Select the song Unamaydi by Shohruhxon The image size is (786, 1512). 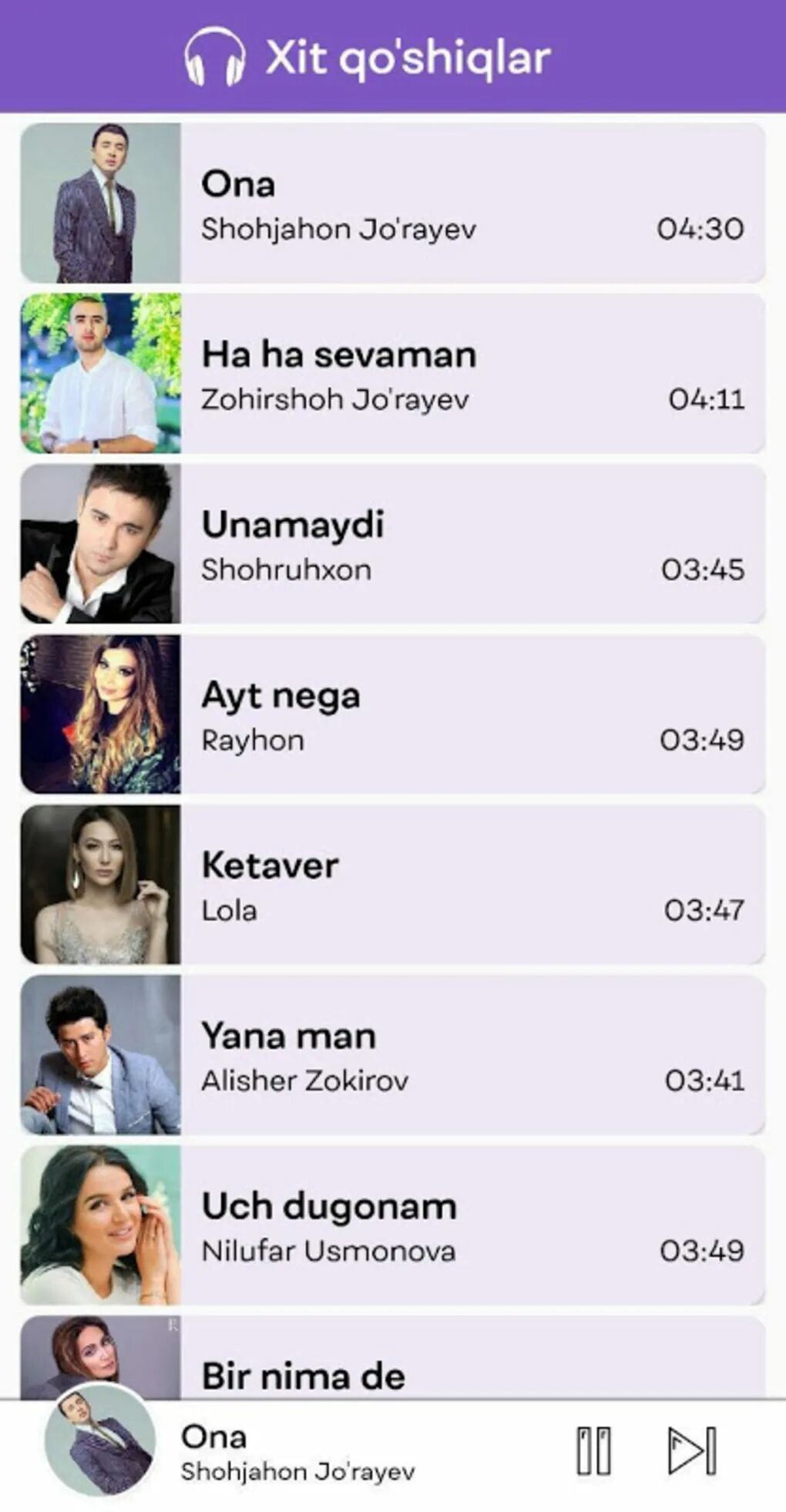point(393,543)
